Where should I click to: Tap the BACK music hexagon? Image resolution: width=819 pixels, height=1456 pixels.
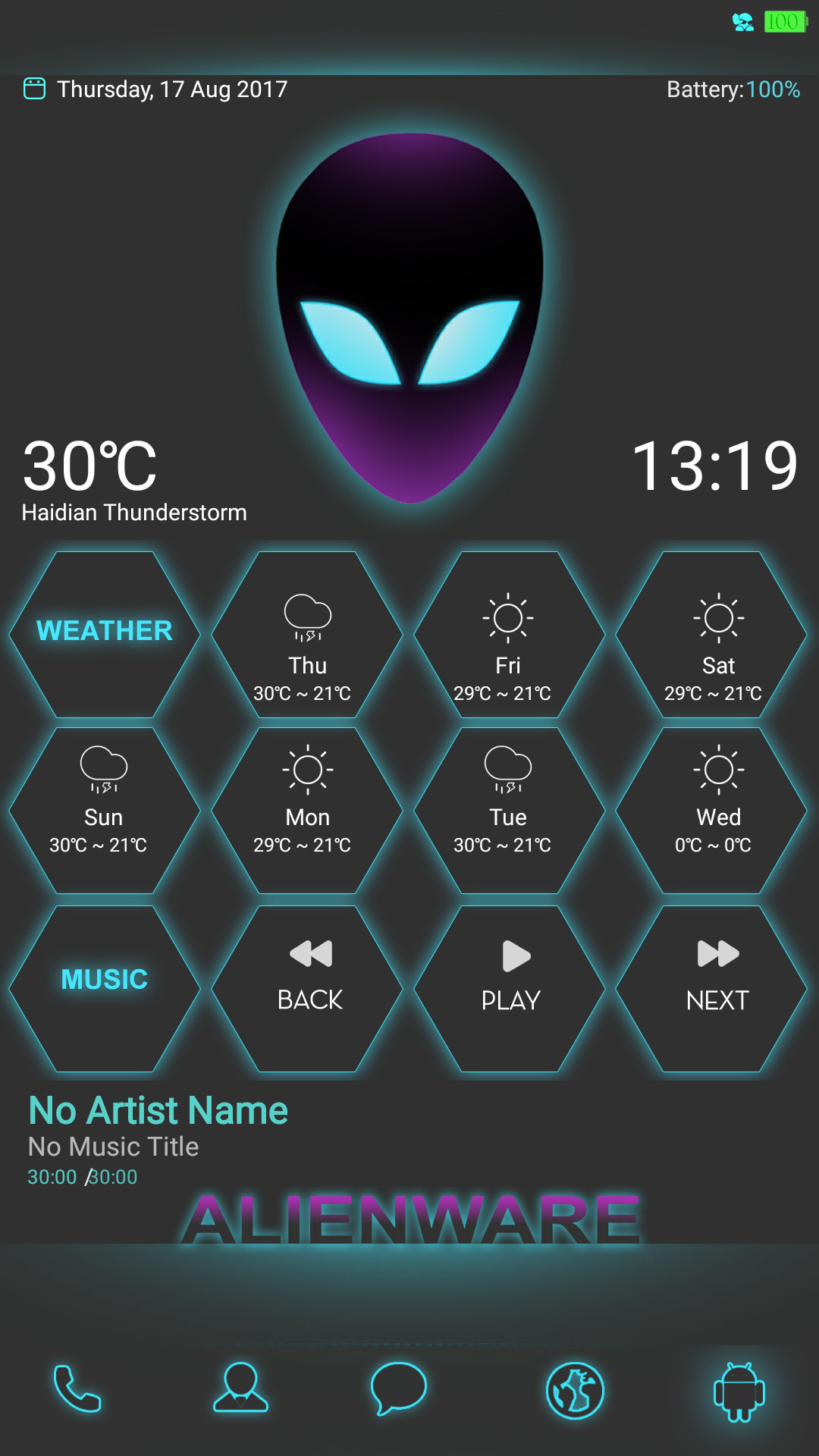307,989
